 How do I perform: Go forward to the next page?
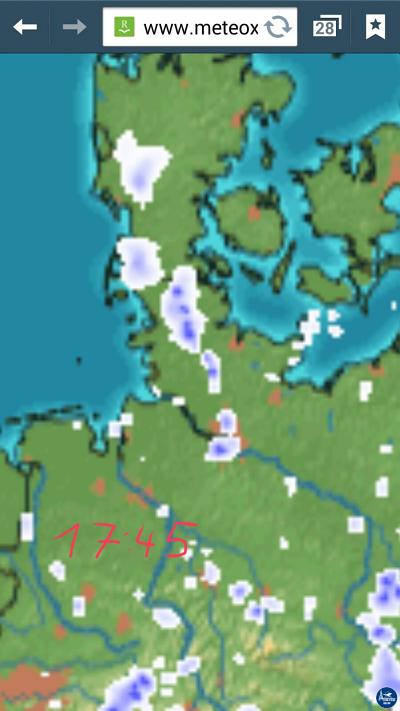click(74, 27)
